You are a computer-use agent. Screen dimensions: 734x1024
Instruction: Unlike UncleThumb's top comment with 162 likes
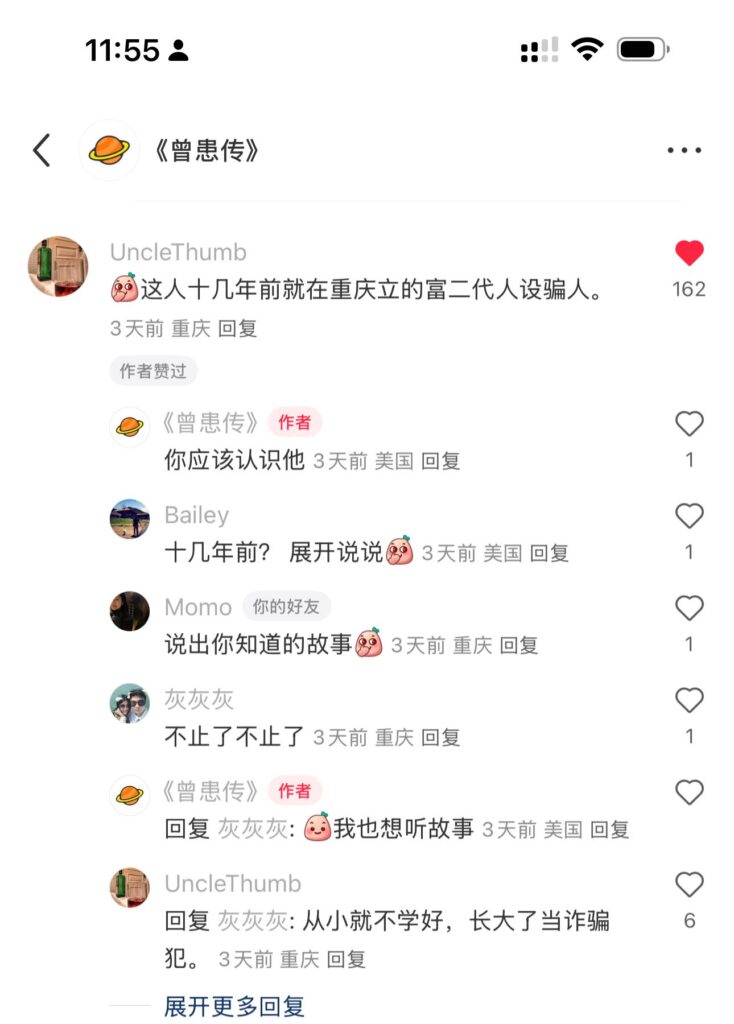pyautogui.click(x=689, y=254)
